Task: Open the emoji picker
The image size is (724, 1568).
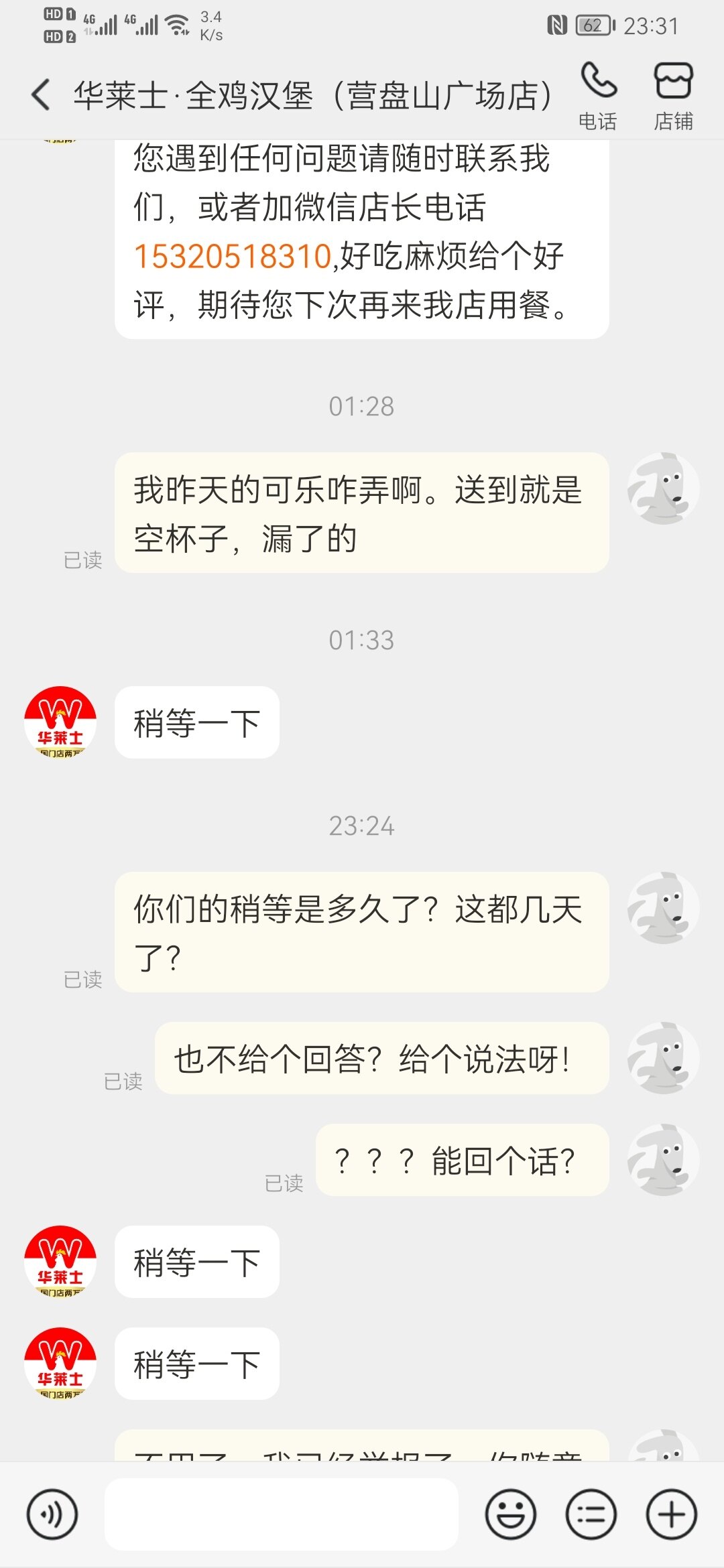Action: coord(511,1514)
